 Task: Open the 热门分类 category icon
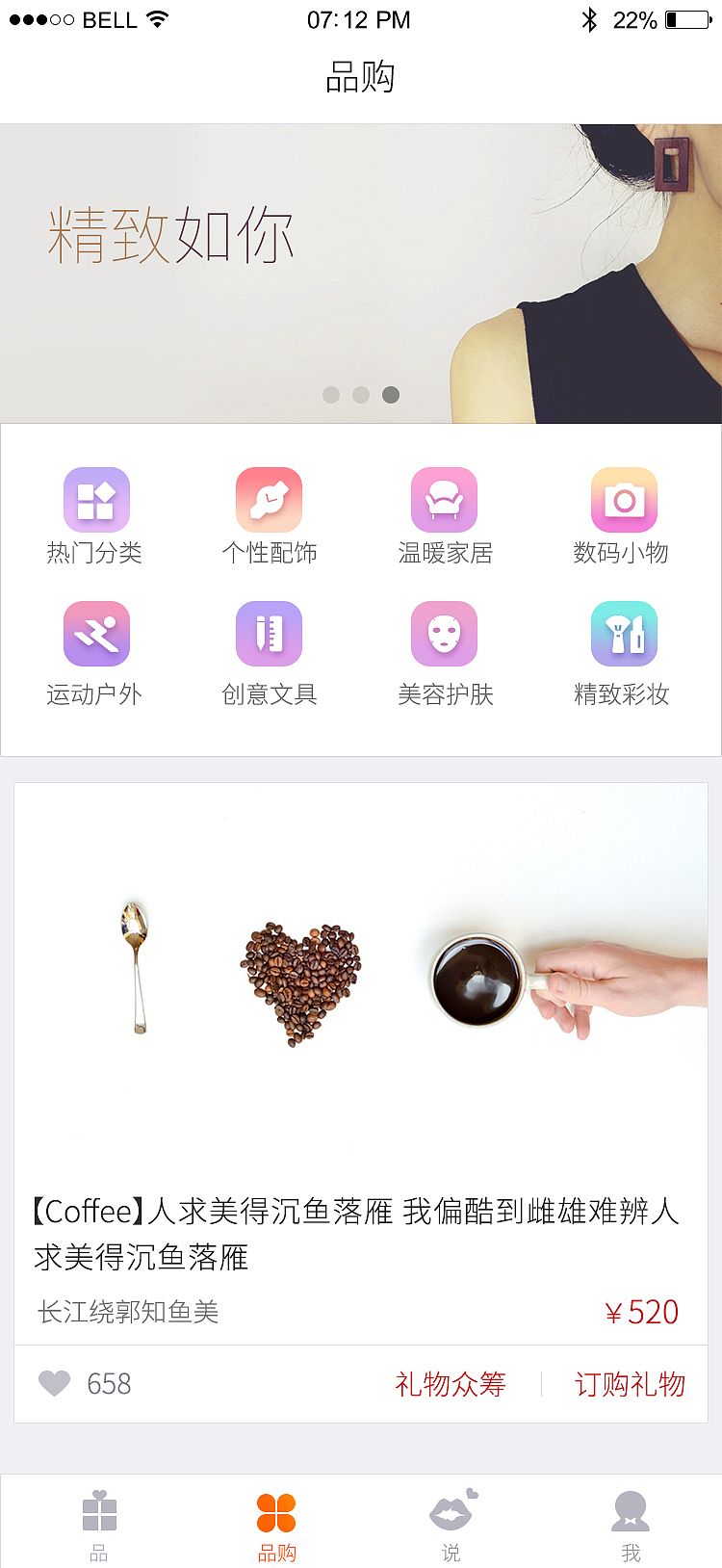95,499
